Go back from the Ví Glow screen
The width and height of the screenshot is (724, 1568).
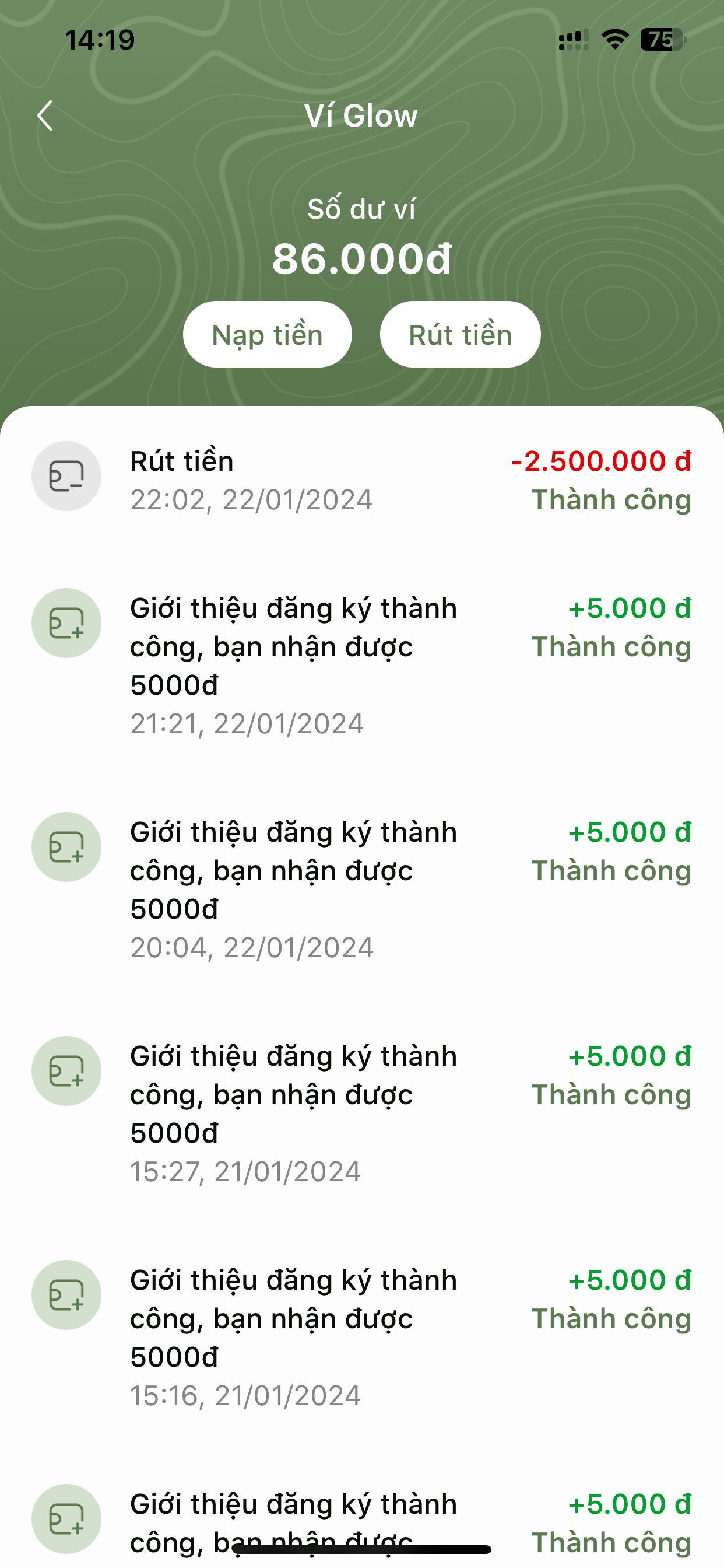[x=45, y=116]
